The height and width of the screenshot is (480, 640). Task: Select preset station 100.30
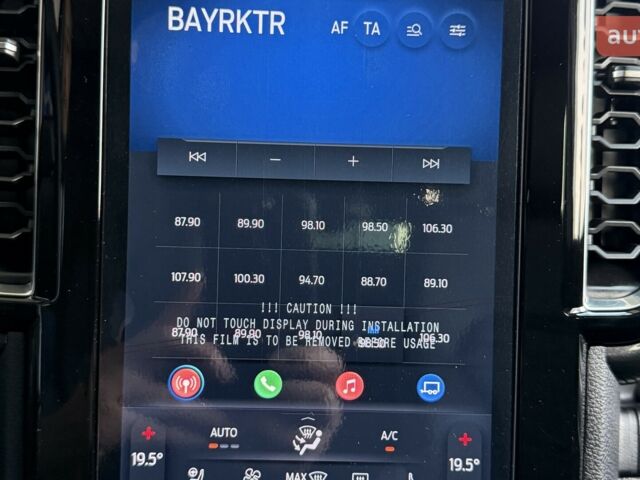point(249,279)
